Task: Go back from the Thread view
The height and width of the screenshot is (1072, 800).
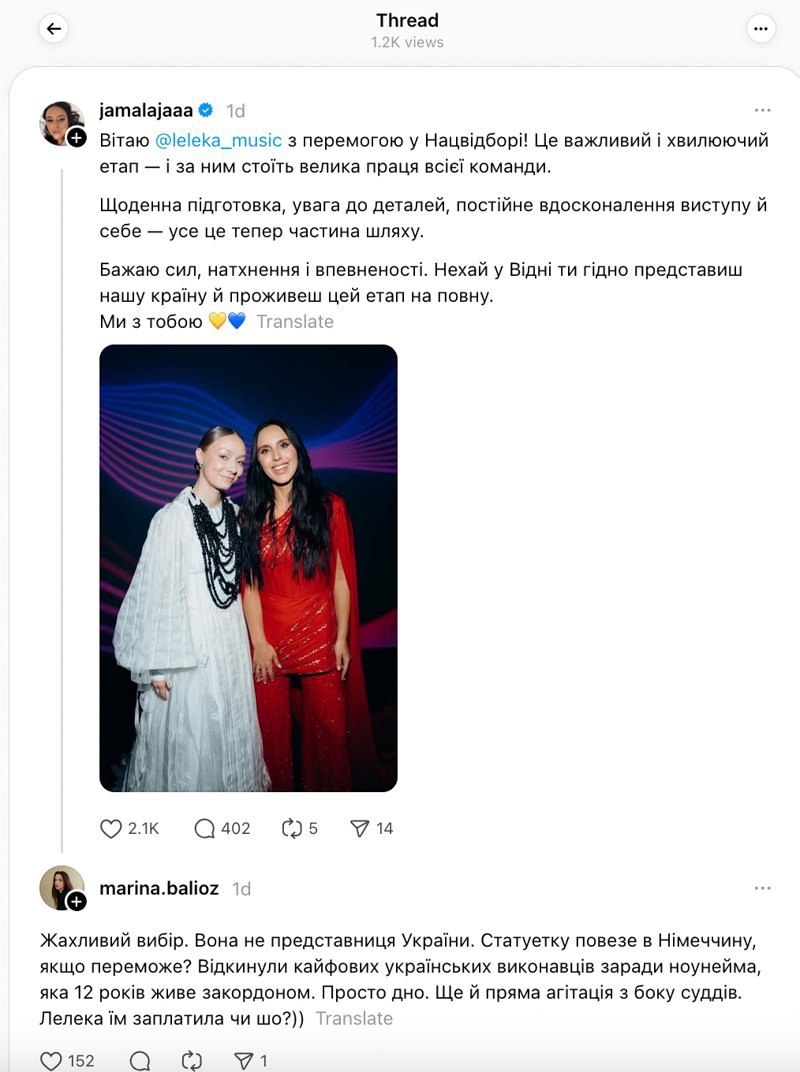Action: pos(54,29)
